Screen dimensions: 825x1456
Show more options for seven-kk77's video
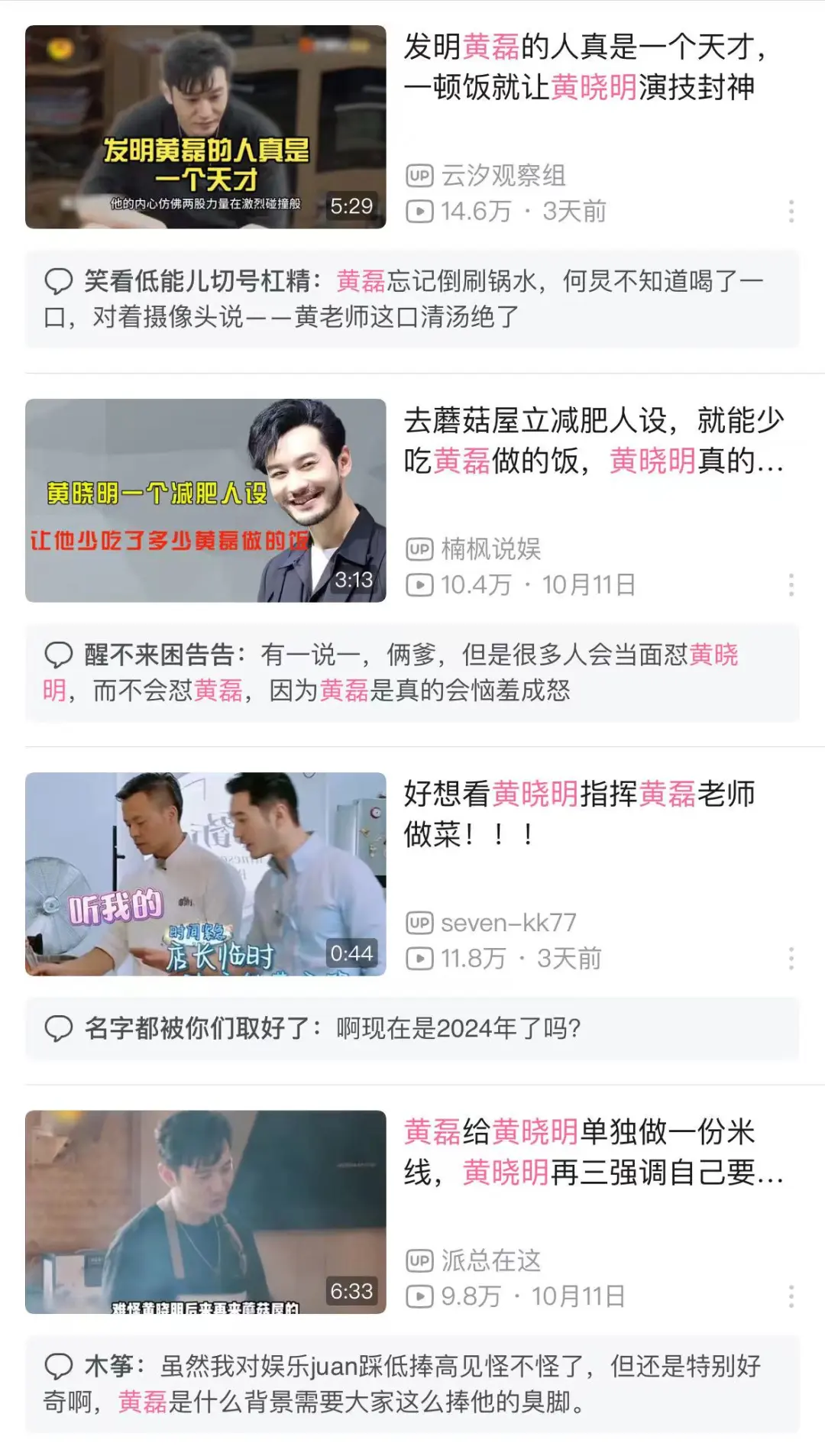click(791, 959)
